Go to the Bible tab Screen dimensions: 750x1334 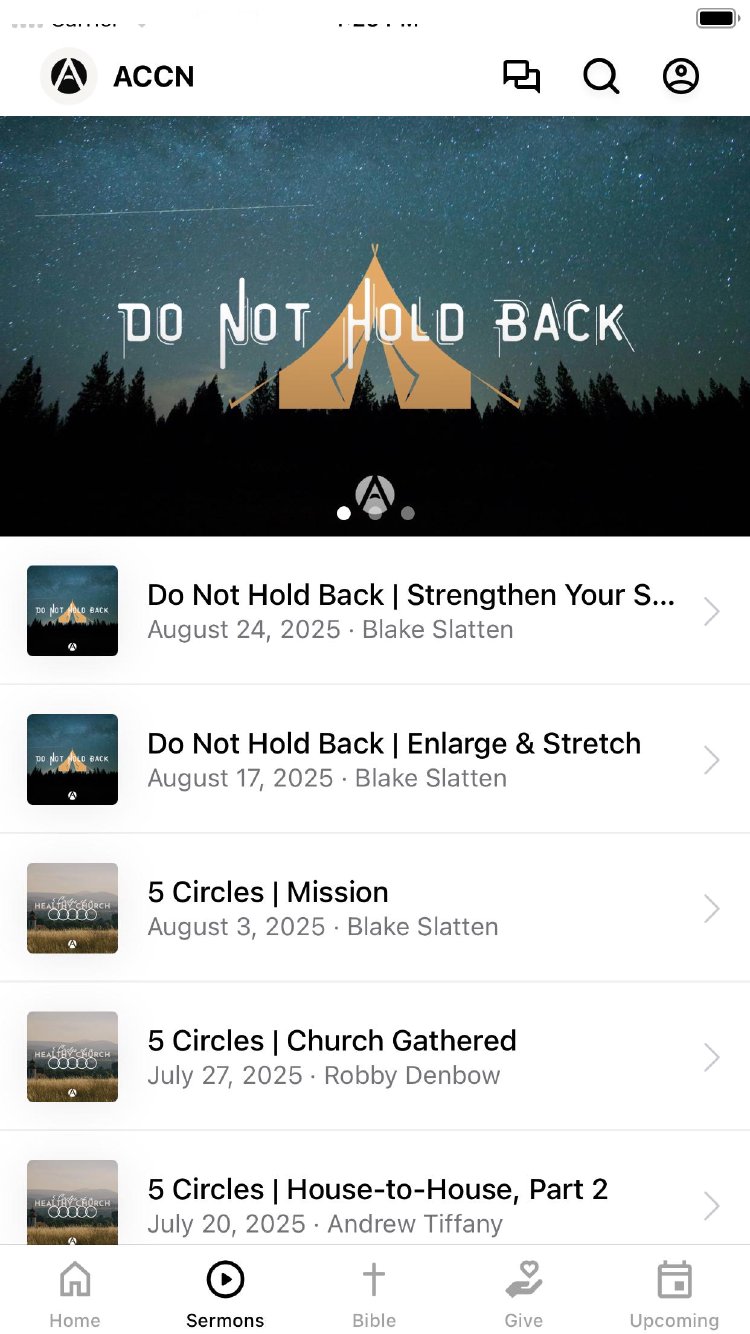point(374,1294)
